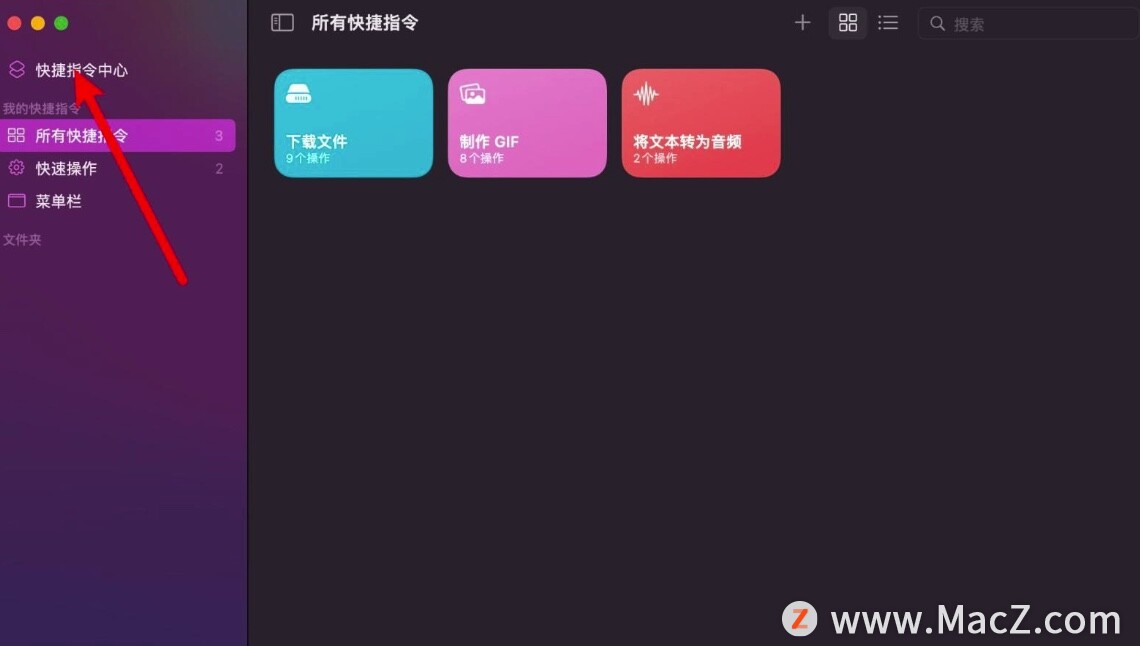This screenshot has height=646, width=1140.
Task: Open 菜单栏 in the sidebar
Action: 58,201
